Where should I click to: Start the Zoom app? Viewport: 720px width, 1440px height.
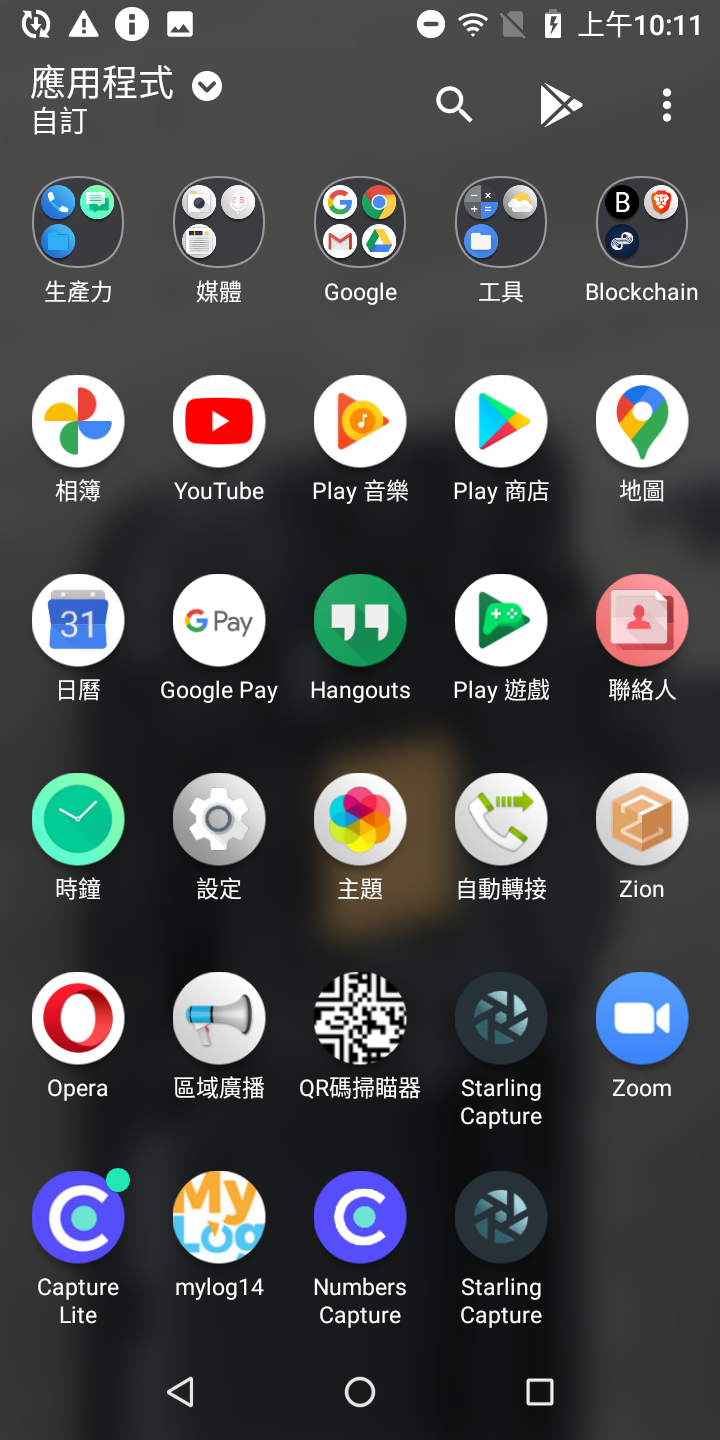pos(641,1019)
